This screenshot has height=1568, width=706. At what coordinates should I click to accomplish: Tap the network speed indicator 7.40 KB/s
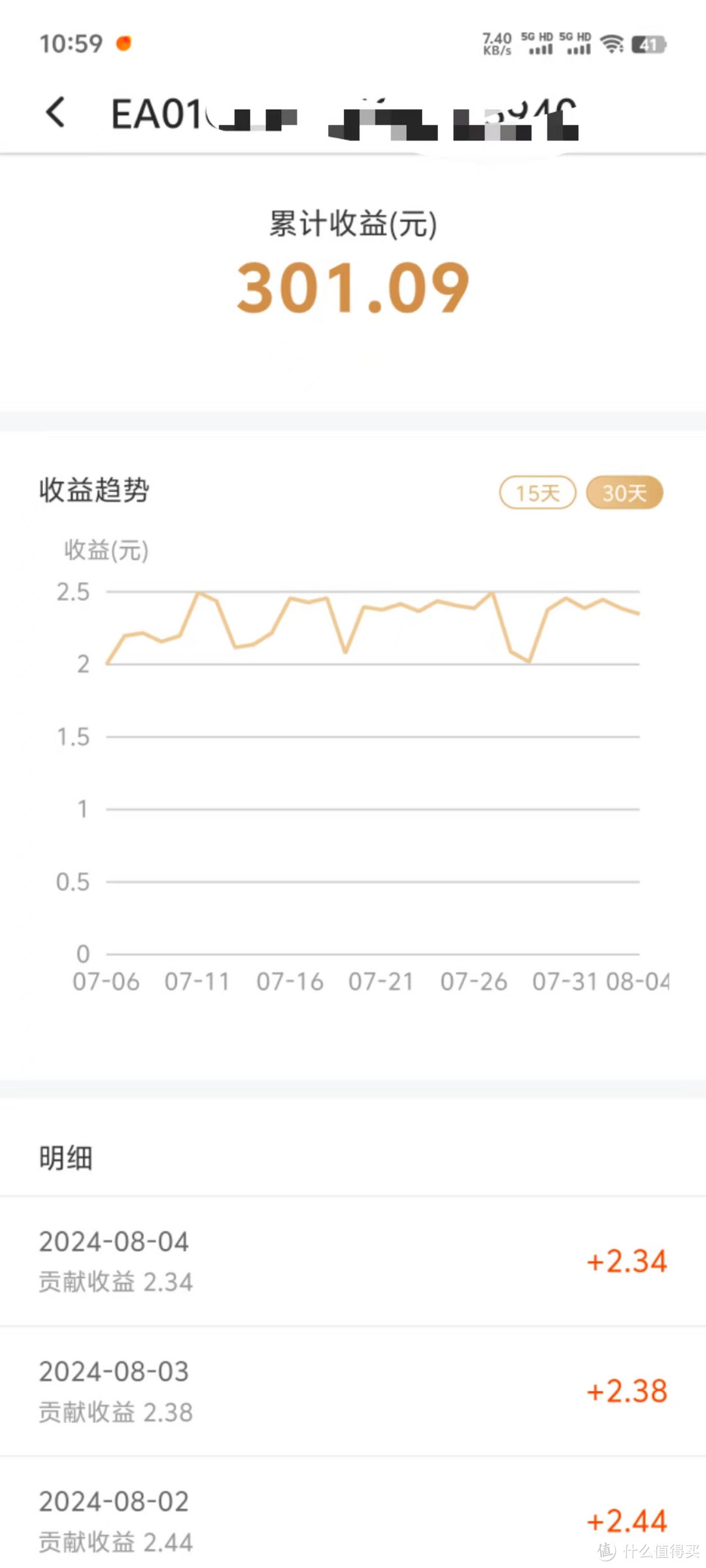[x=497, y=43]
